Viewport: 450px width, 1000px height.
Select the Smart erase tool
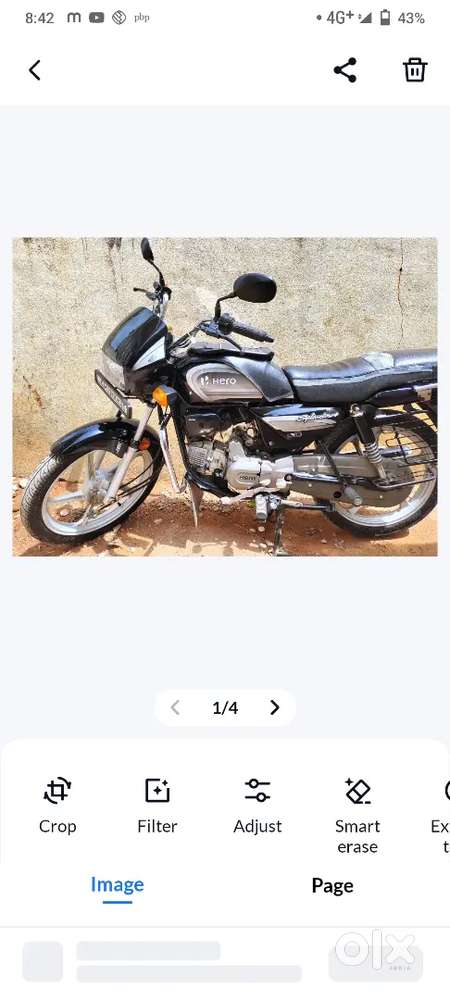358,816
